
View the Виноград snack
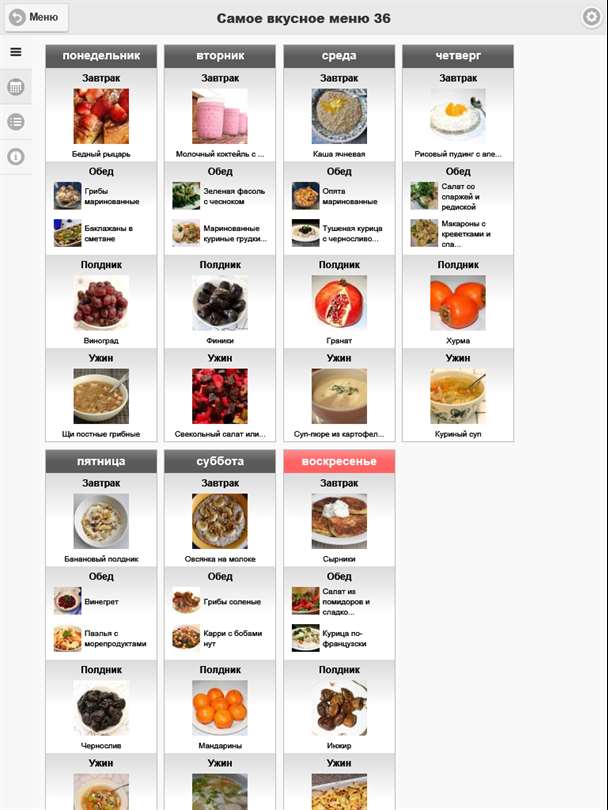pyautogui.click(x=101, y=304)
